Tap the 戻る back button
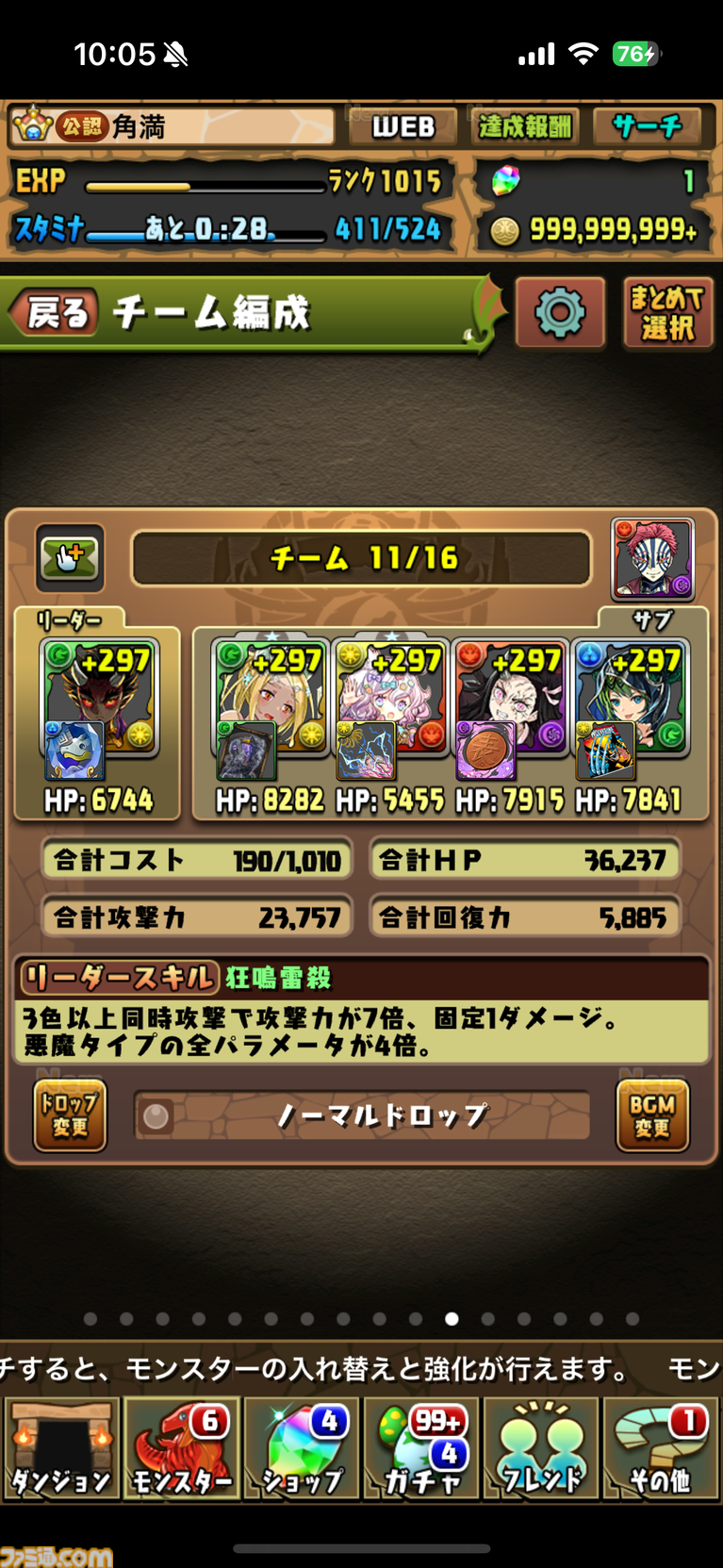This screenshot has height=1568, width=723. point(55,312)
